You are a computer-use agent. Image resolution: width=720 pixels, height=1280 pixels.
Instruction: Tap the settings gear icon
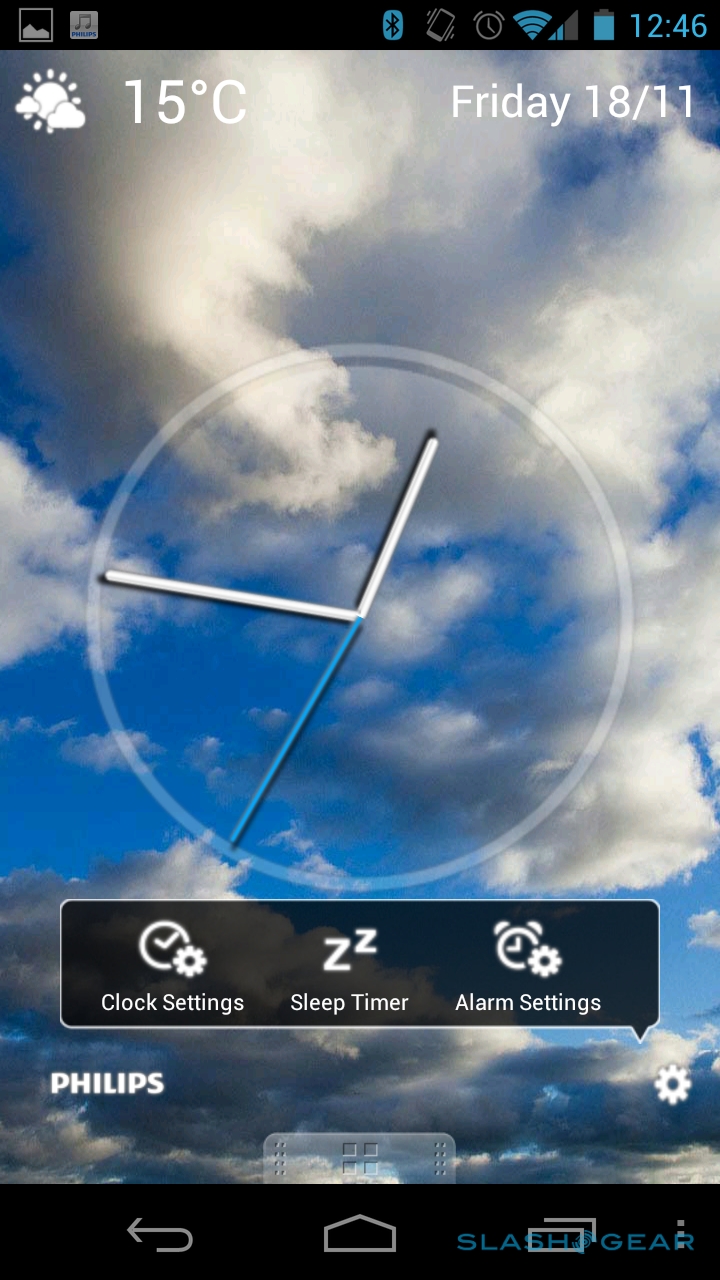coord(672,1084)
